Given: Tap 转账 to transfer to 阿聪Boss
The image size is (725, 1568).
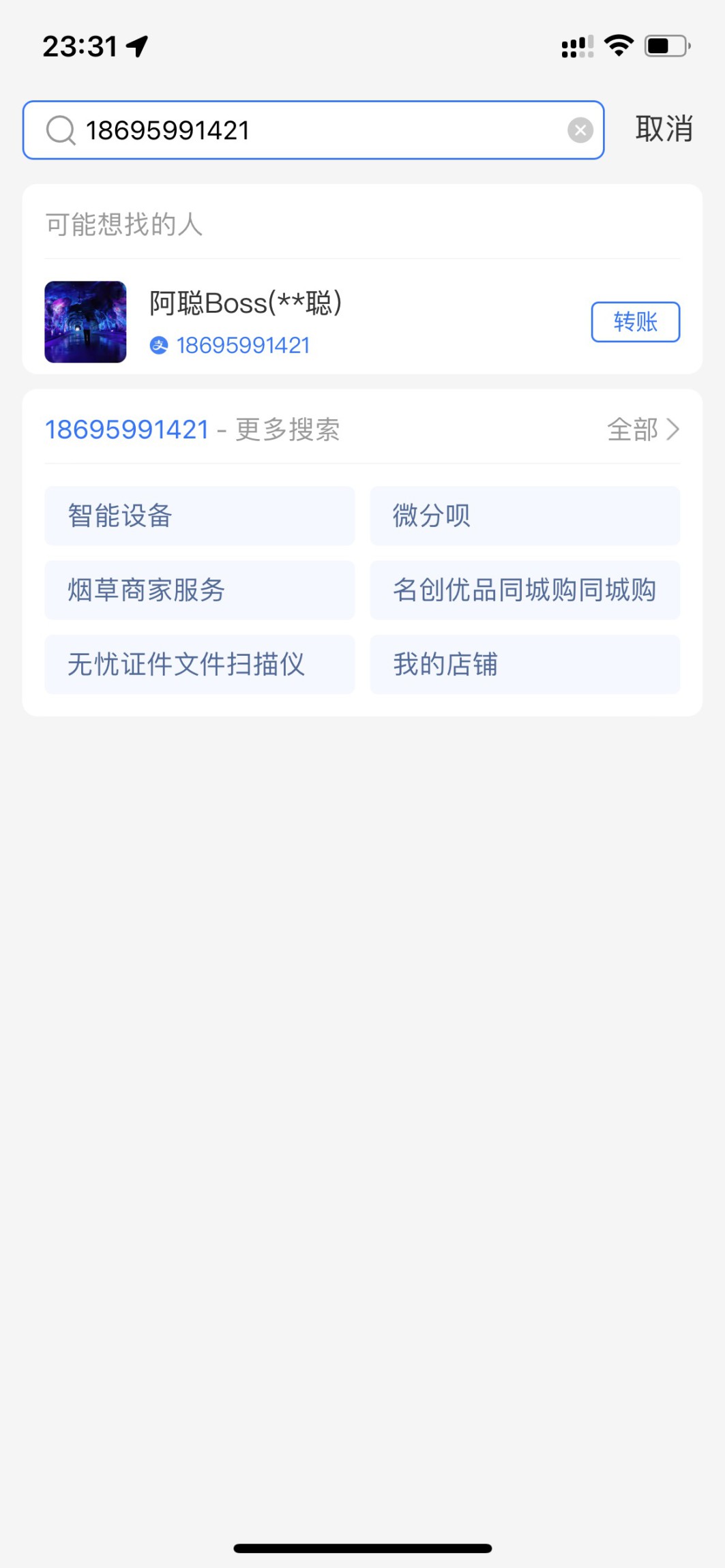Looking at the screenshot, I should [635, 322].
